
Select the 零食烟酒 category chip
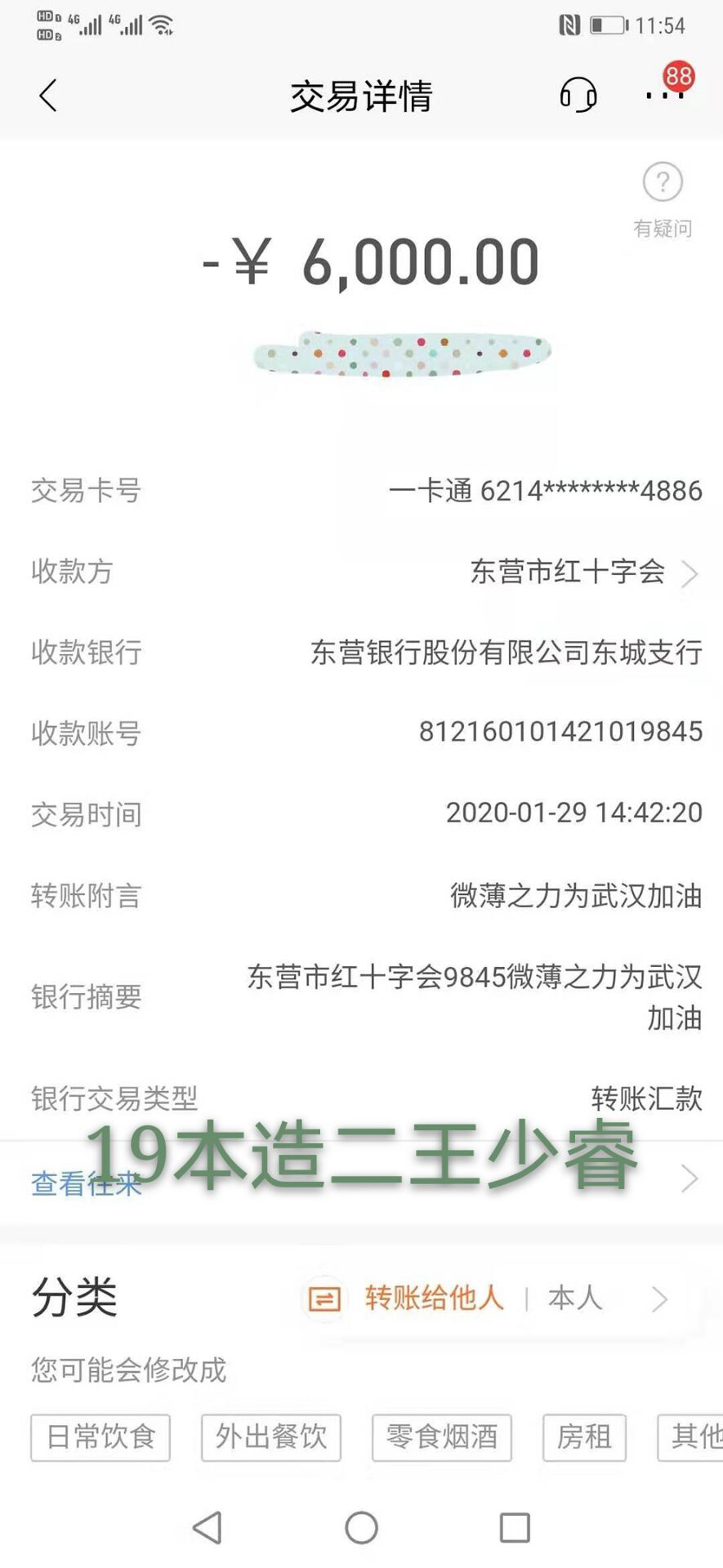pyautogui.click(x=442, y=1437)
